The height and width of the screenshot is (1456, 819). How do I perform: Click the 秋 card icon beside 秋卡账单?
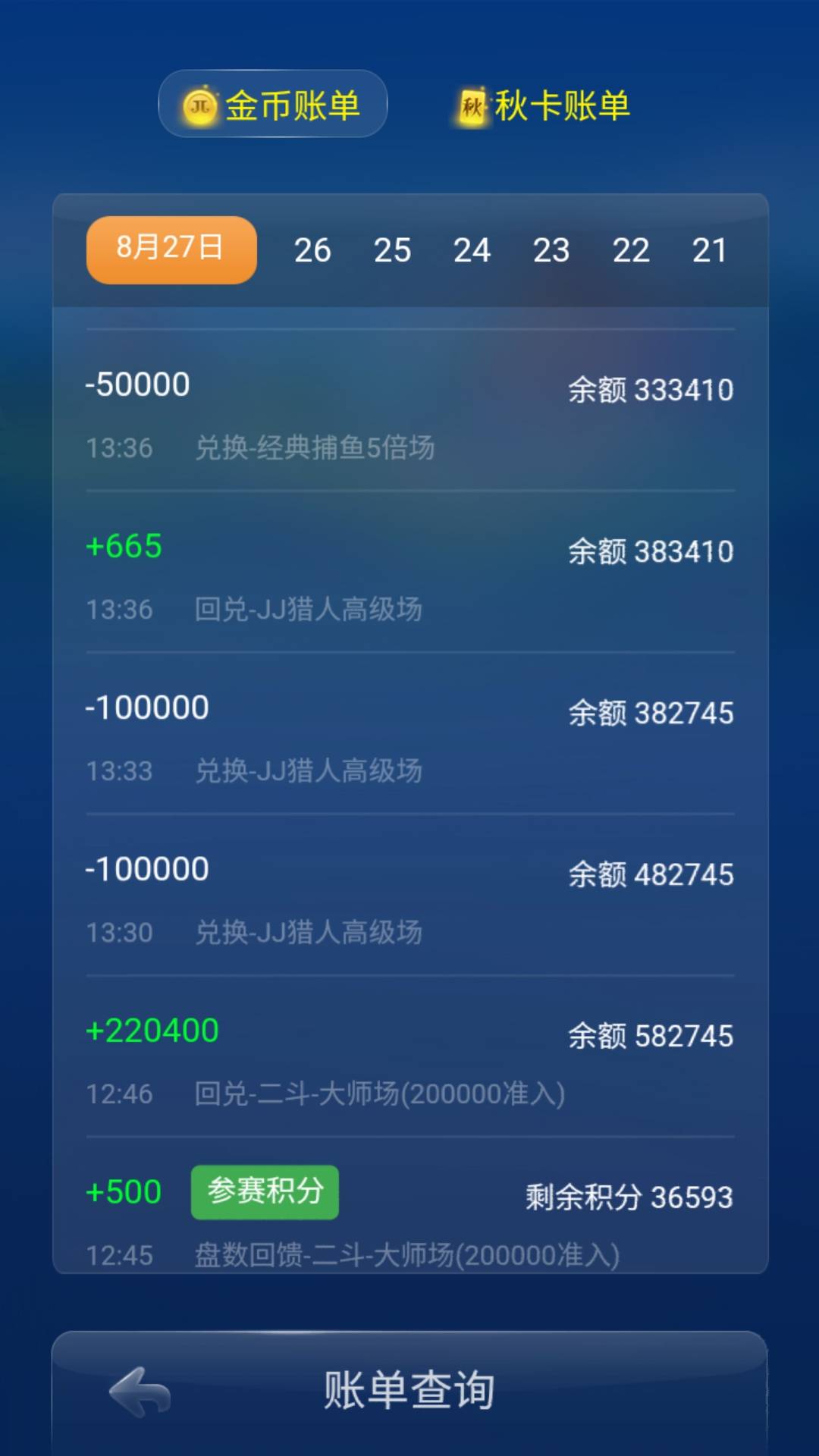[470, 106]
